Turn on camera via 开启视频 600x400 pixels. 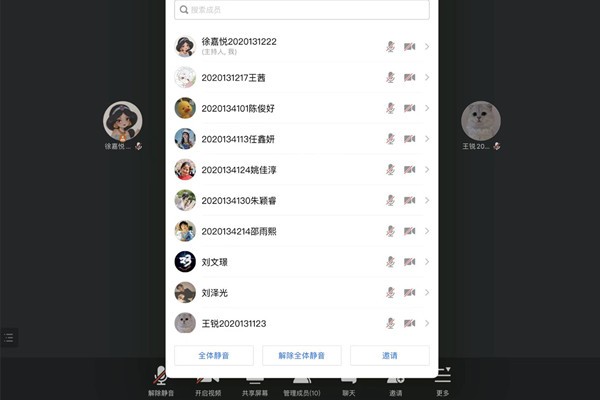coord(207,381)
